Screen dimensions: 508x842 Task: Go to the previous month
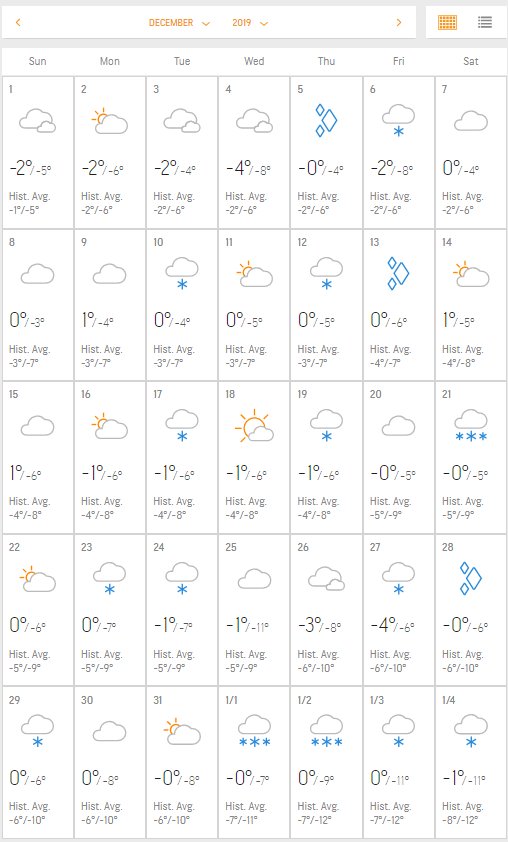click(18, 23)
